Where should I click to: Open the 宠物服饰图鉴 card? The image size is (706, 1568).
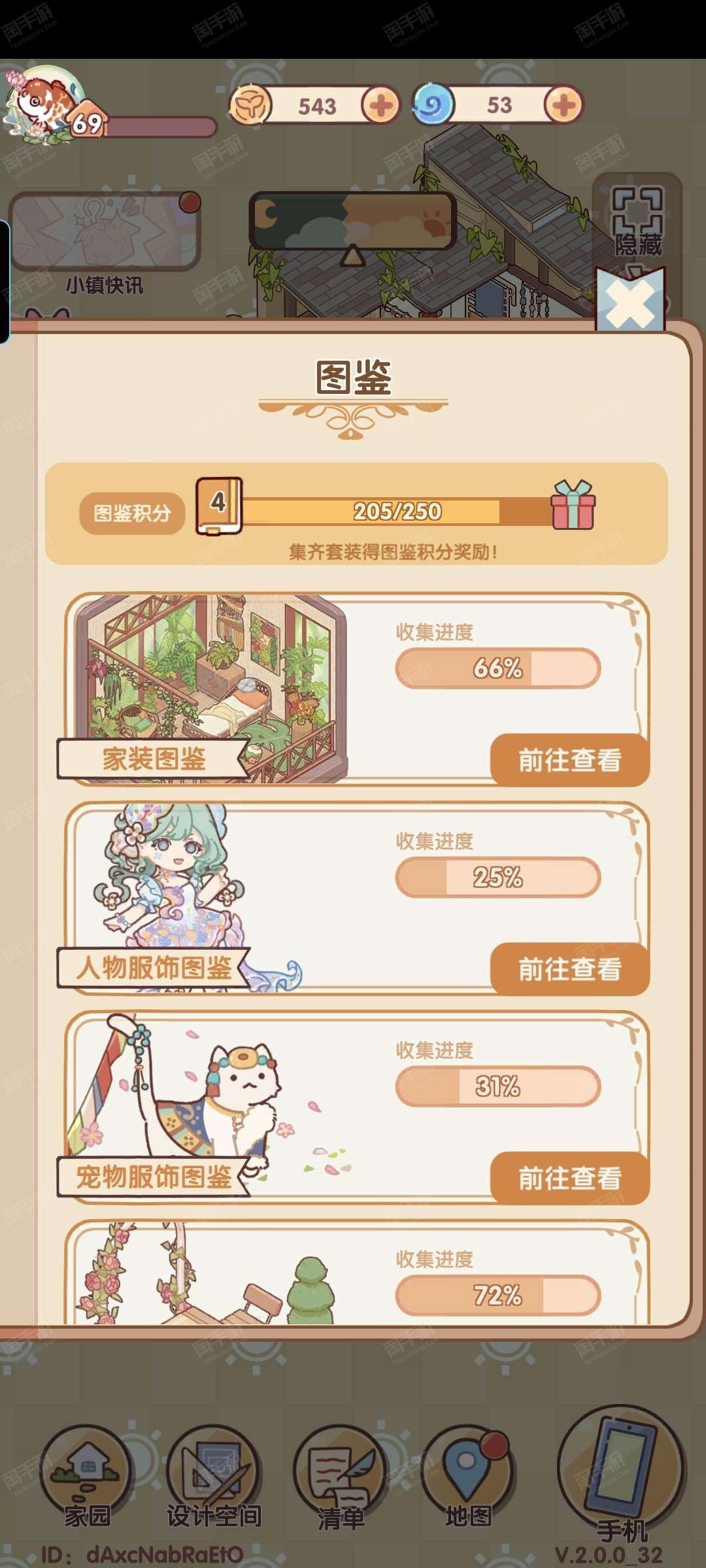(357, 1107)
